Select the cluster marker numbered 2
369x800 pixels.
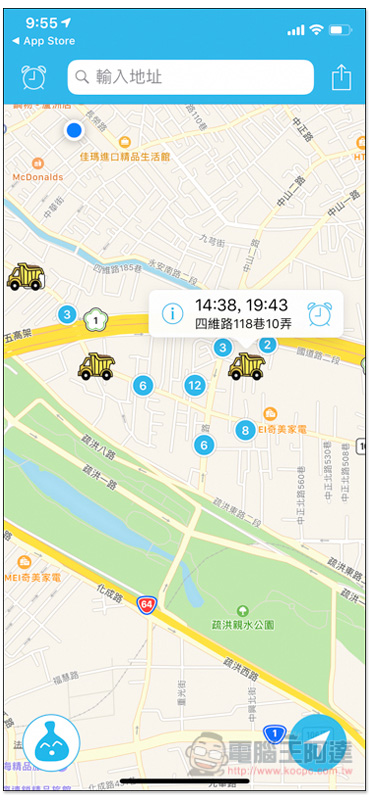(267, 344)
